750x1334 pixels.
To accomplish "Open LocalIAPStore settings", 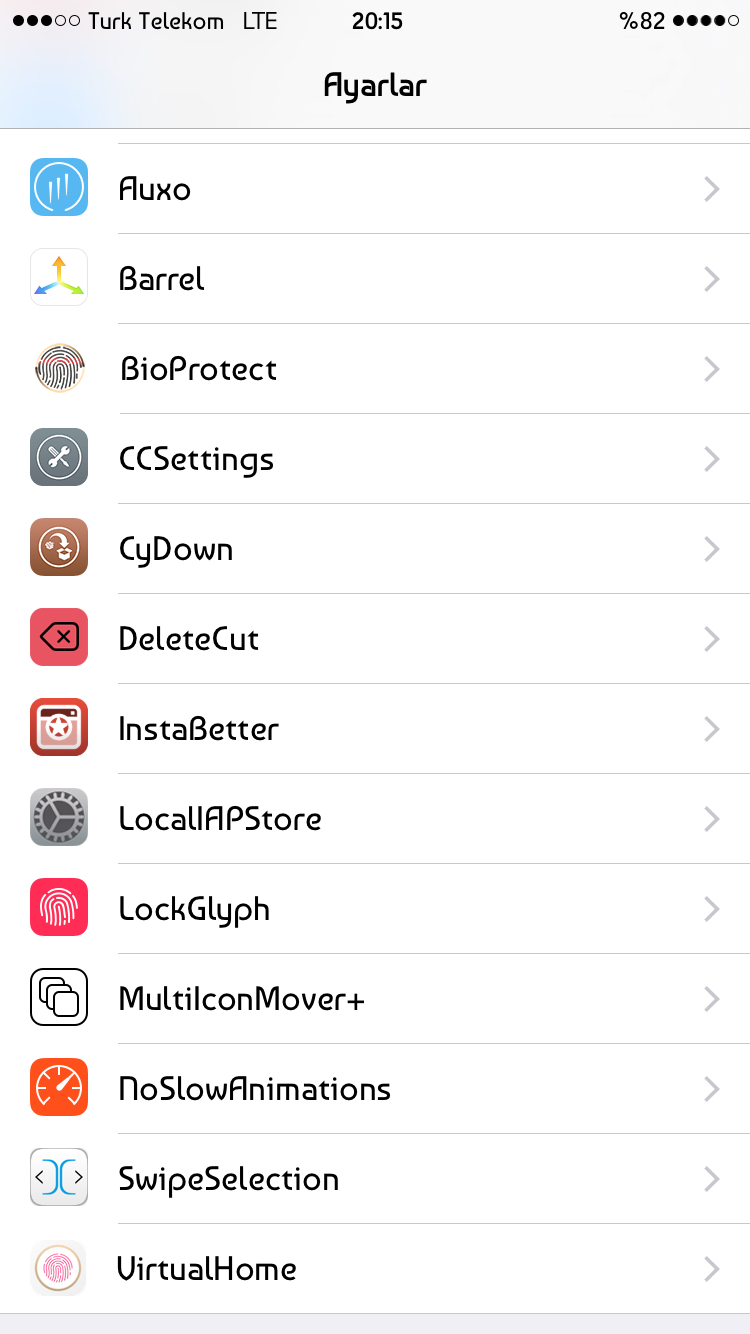I will point(375,819).
